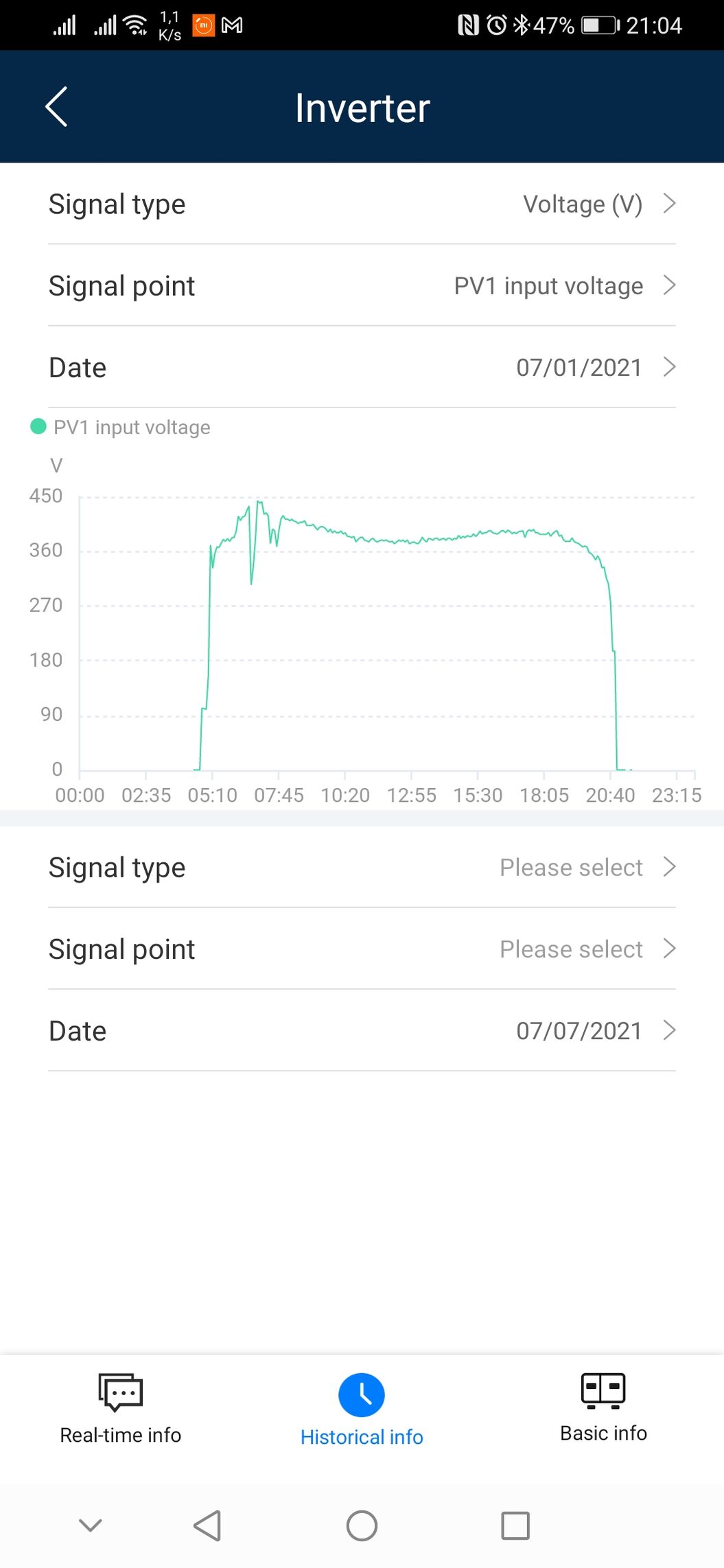Toggle the PV1 input voltage chart legend
Viewport: 724px width, 1568px height.
121,427
